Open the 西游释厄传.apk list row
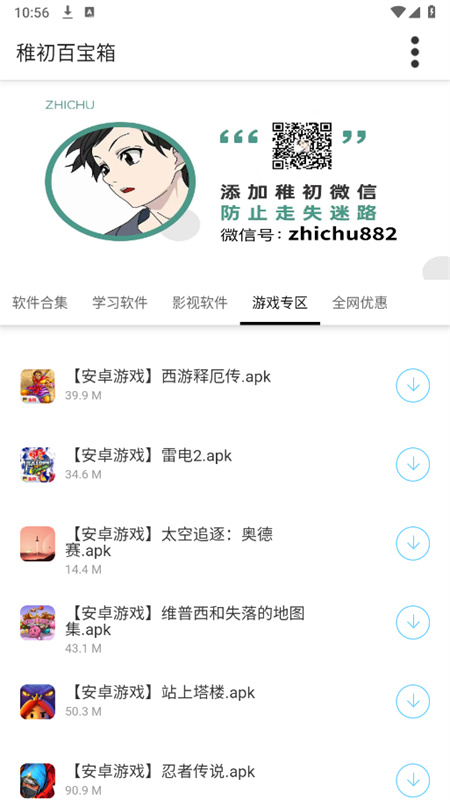The width and height of the screenshot is (450, 800). (225, 386)
